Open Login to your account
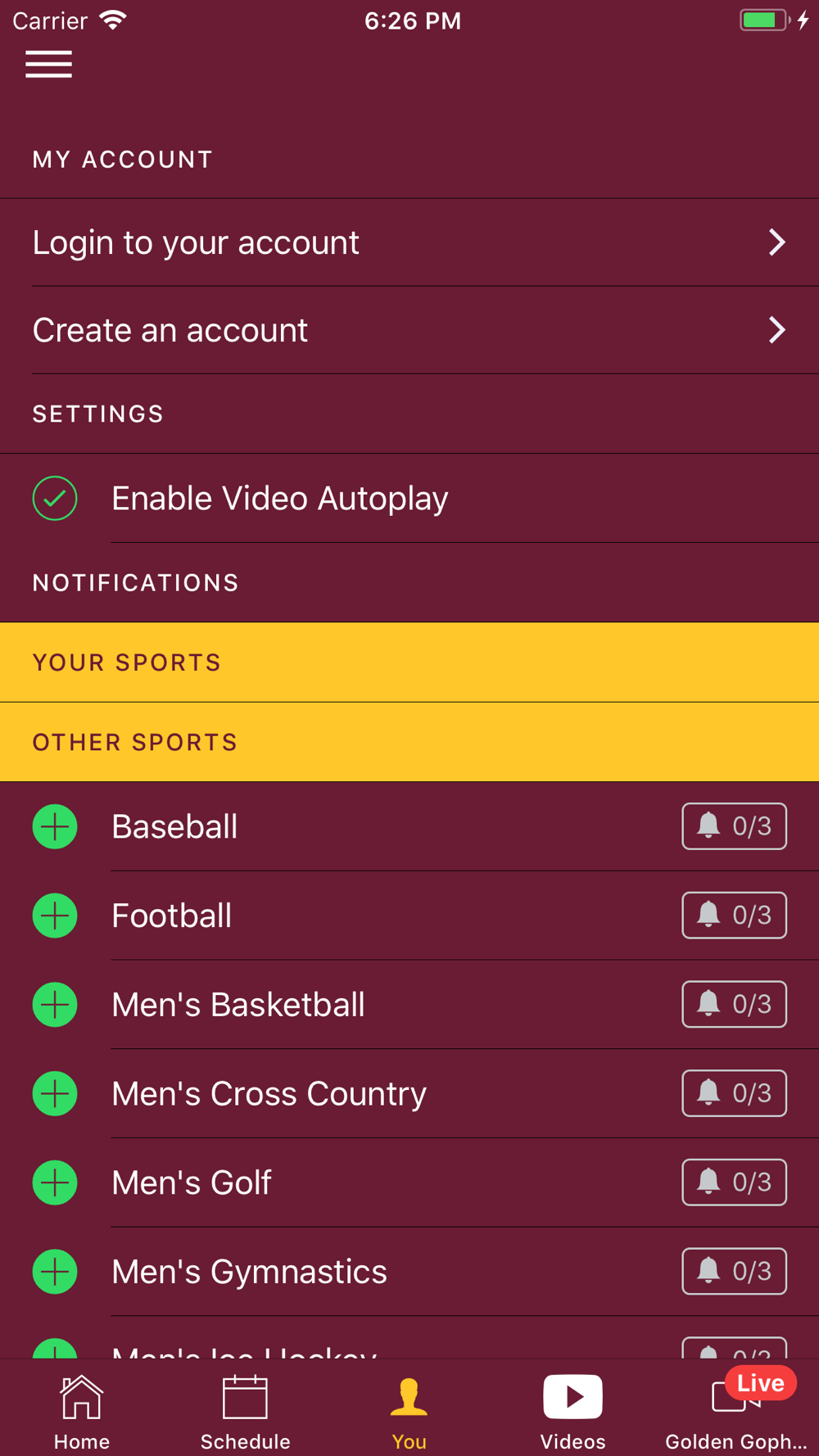Image resolution: width=819 pixels, height=1456 pixels. (x=409, y=242)
